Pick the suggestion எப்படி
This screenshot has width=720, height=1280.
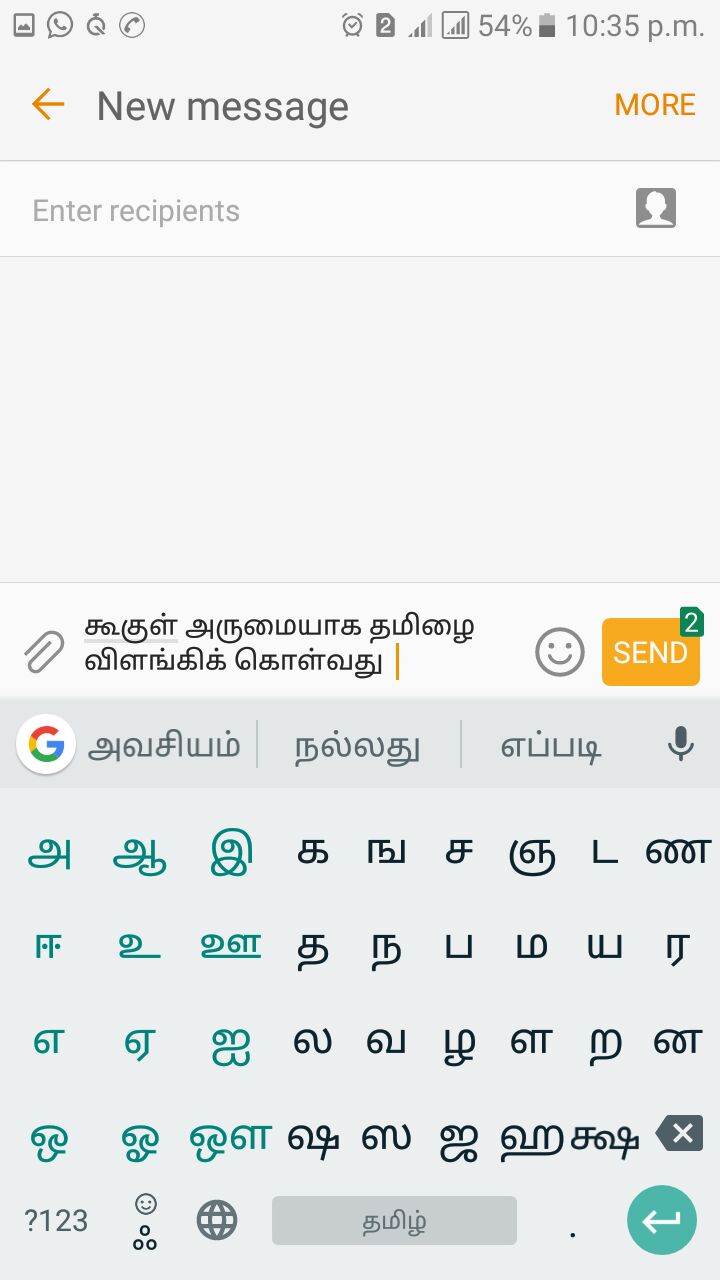(550, 746)
